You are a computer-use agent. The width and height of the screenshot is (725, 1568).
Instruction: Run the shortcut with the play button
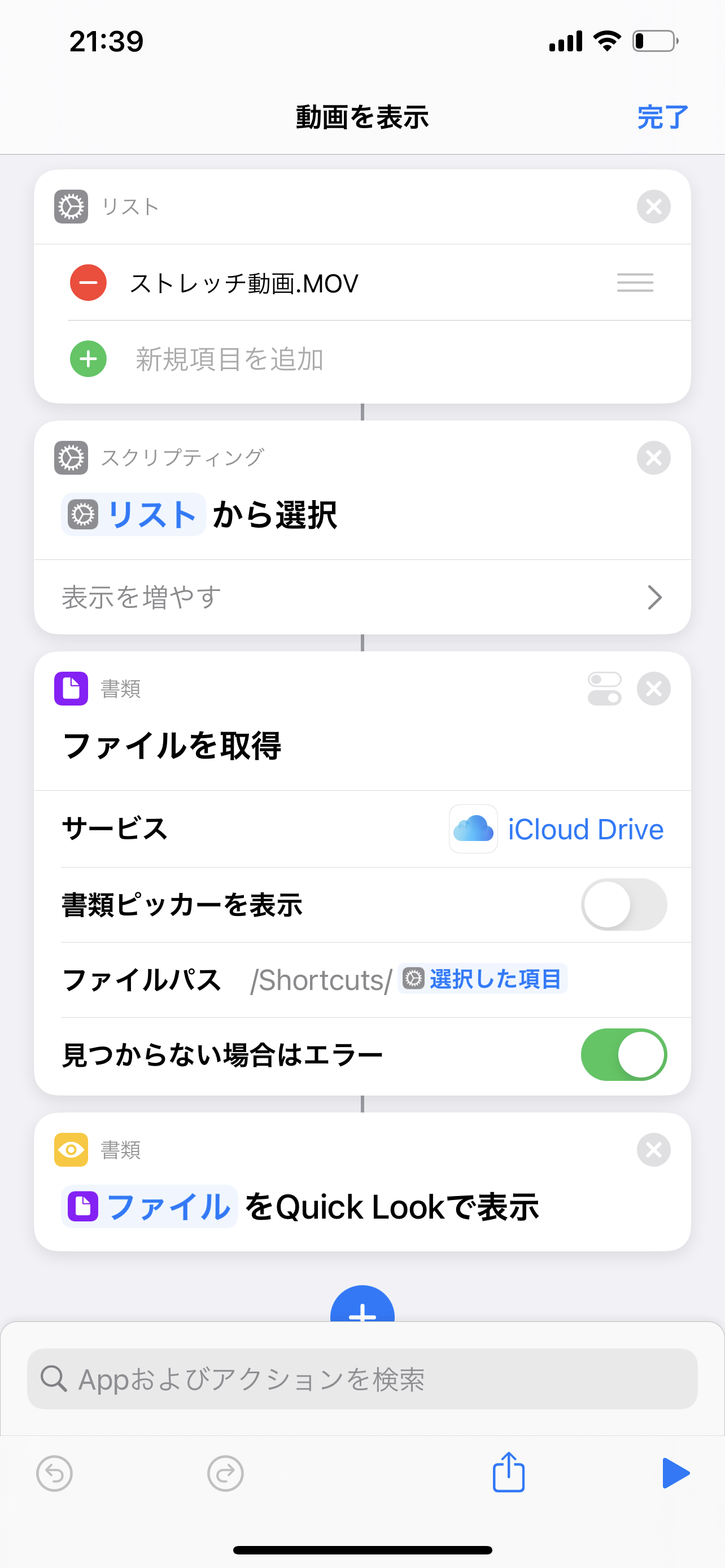click(x=675, y=1473)
